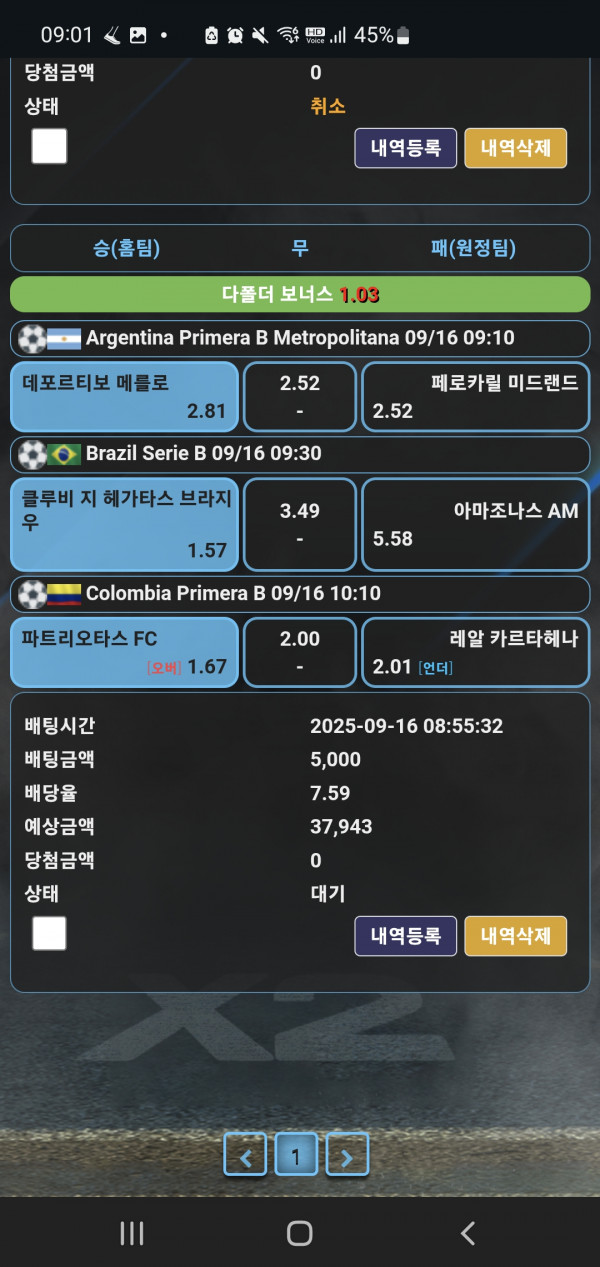Go to the next page arrow
This screenshot has width=600, height=1267.
pos(347,1157)
